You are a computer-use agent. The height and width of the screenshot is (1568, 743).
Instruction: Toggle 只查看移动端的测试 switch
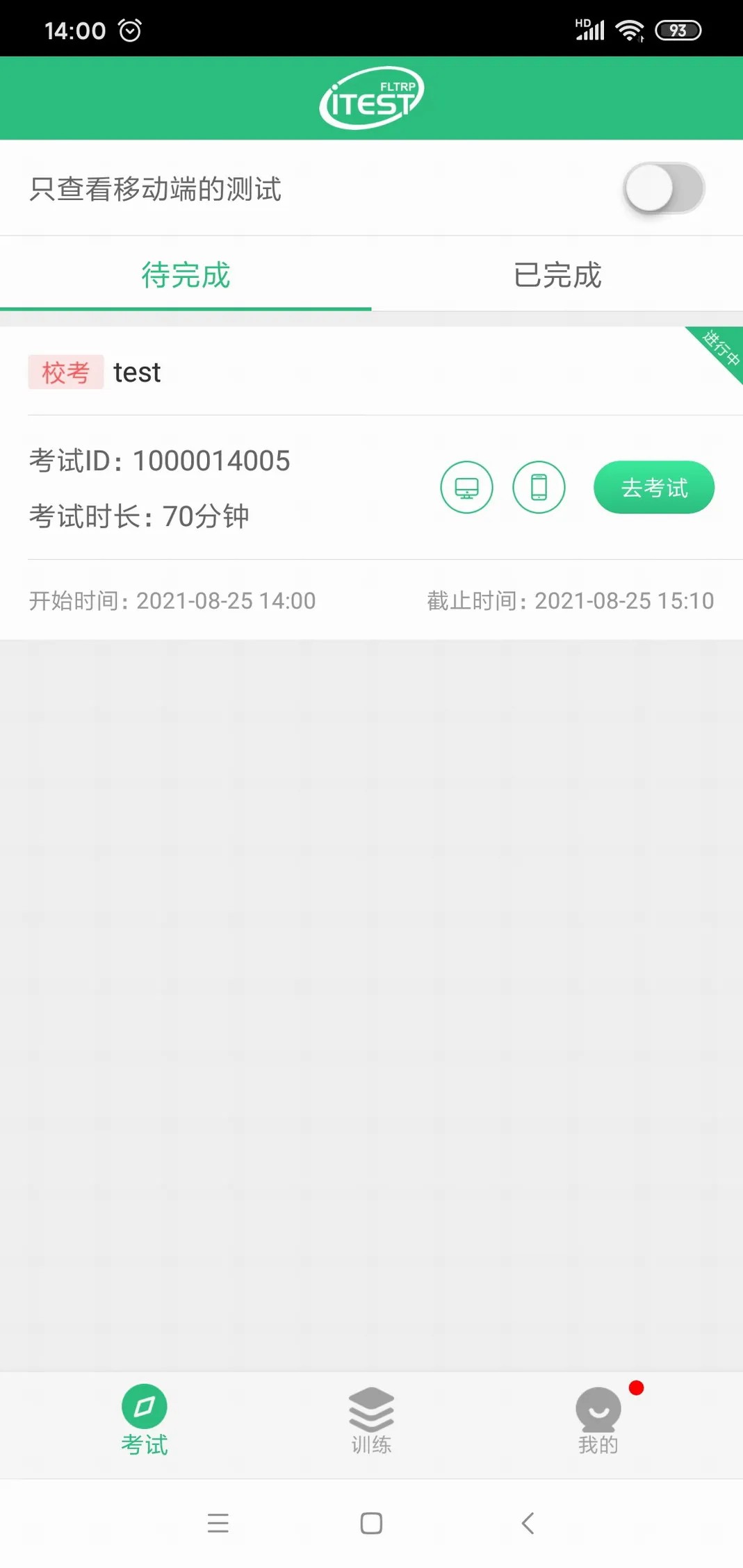[x=664, y=188]
